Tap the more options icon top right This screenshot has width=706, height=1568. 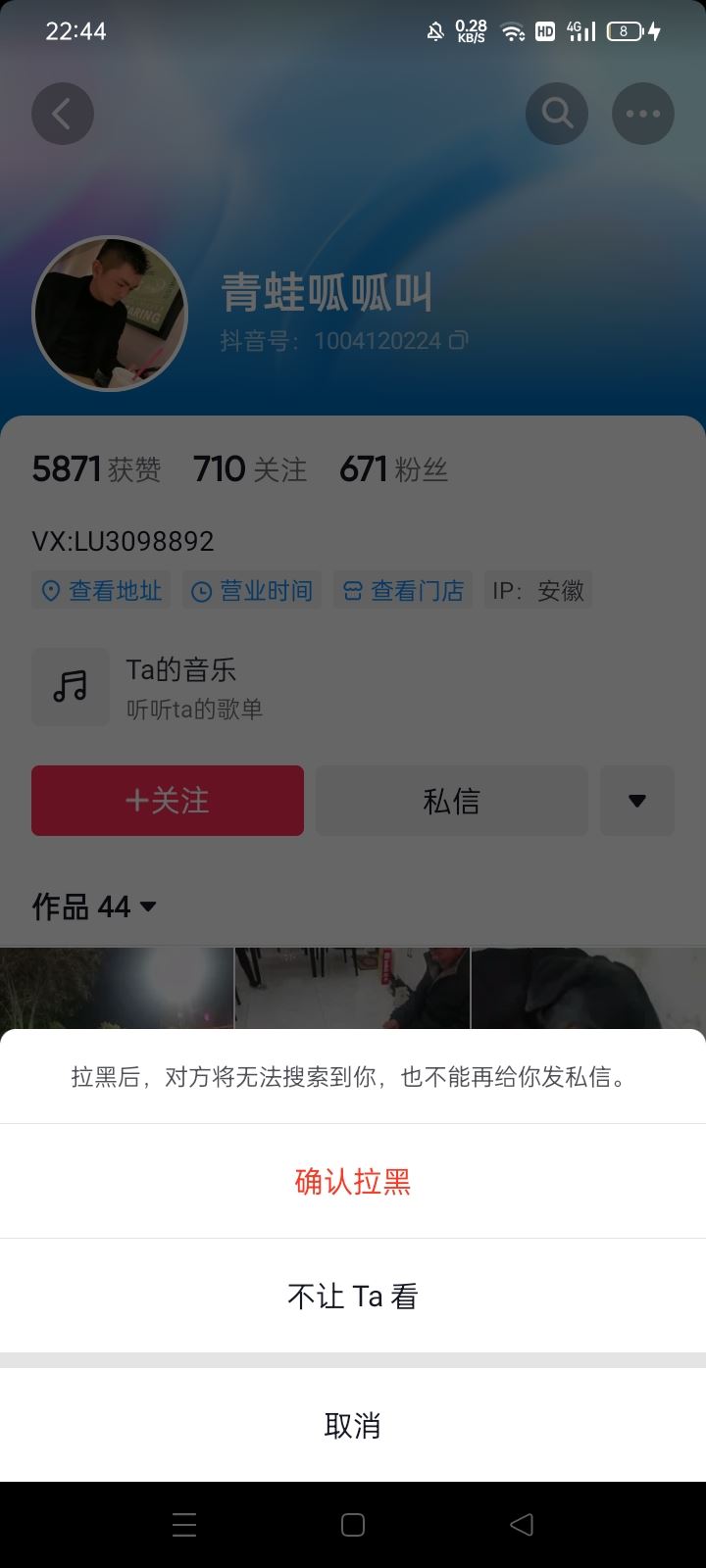643,113
